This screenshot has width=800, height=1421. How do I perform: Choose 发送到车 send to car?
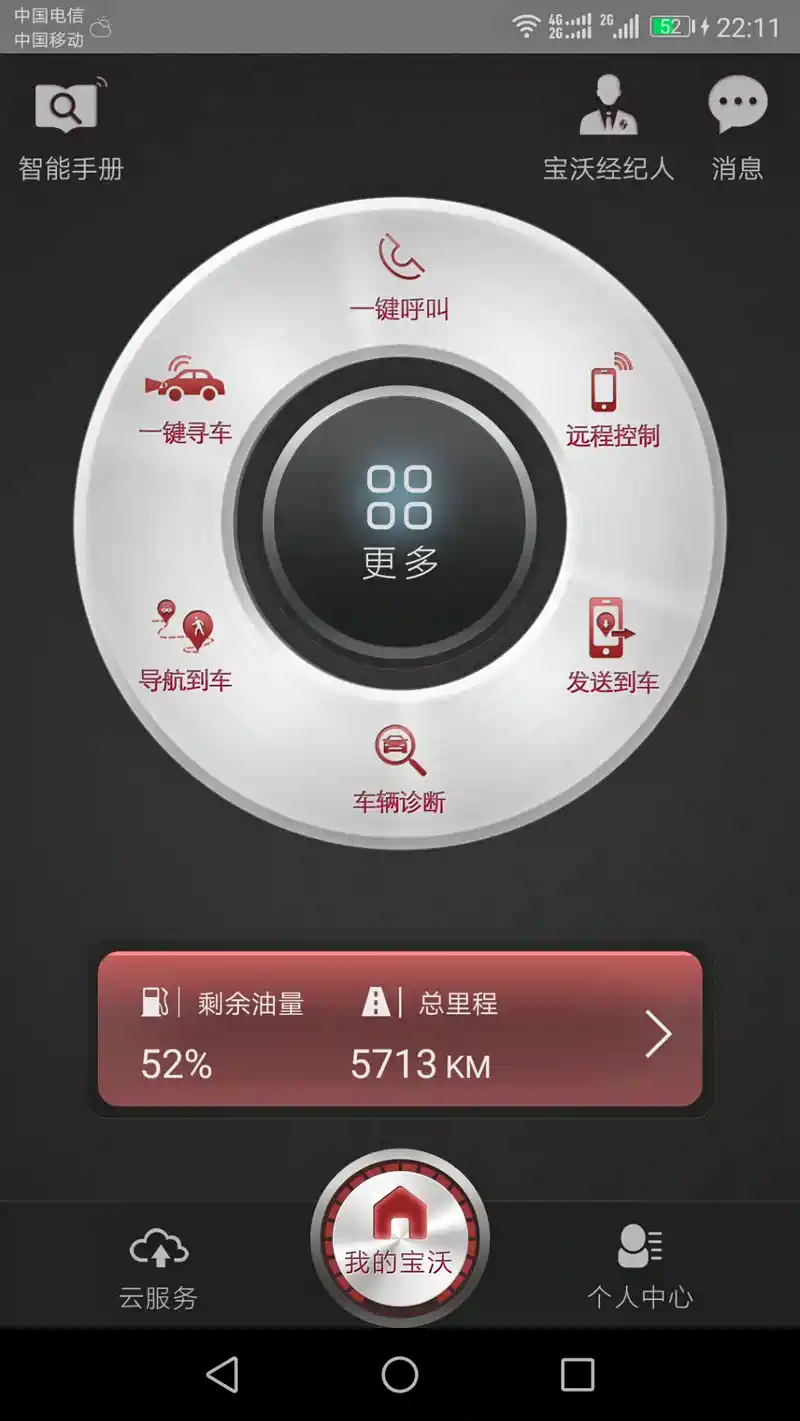tap(612, 647)
